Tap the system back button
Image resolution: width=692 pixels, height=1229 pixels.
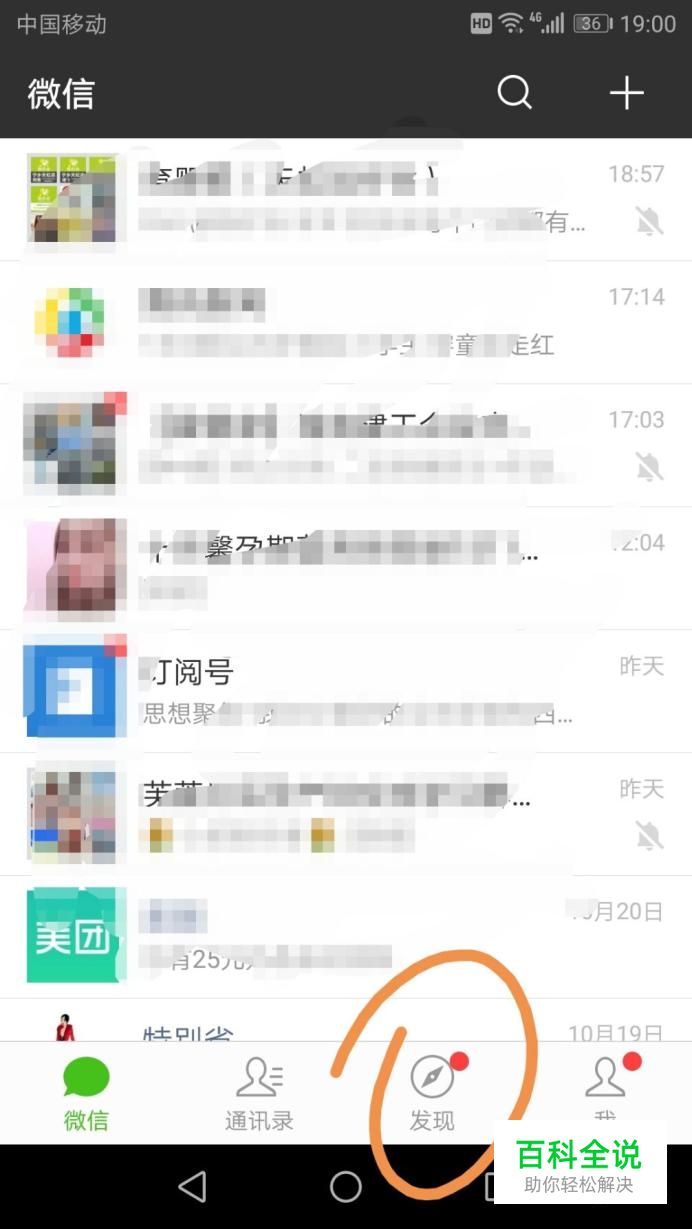click(192, 1187)
